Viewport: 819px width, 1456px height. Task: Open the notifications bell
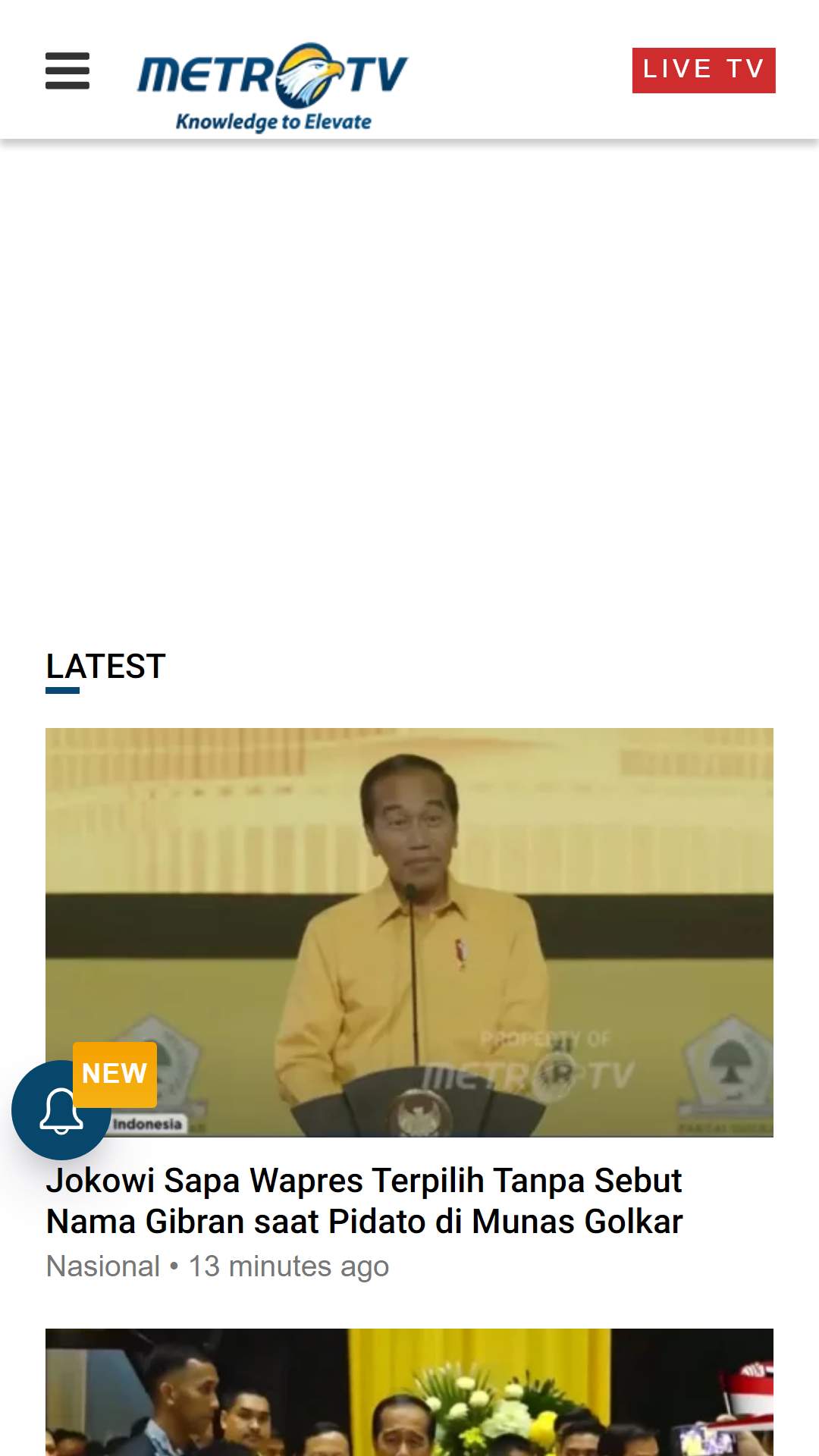coord(61,1110)
